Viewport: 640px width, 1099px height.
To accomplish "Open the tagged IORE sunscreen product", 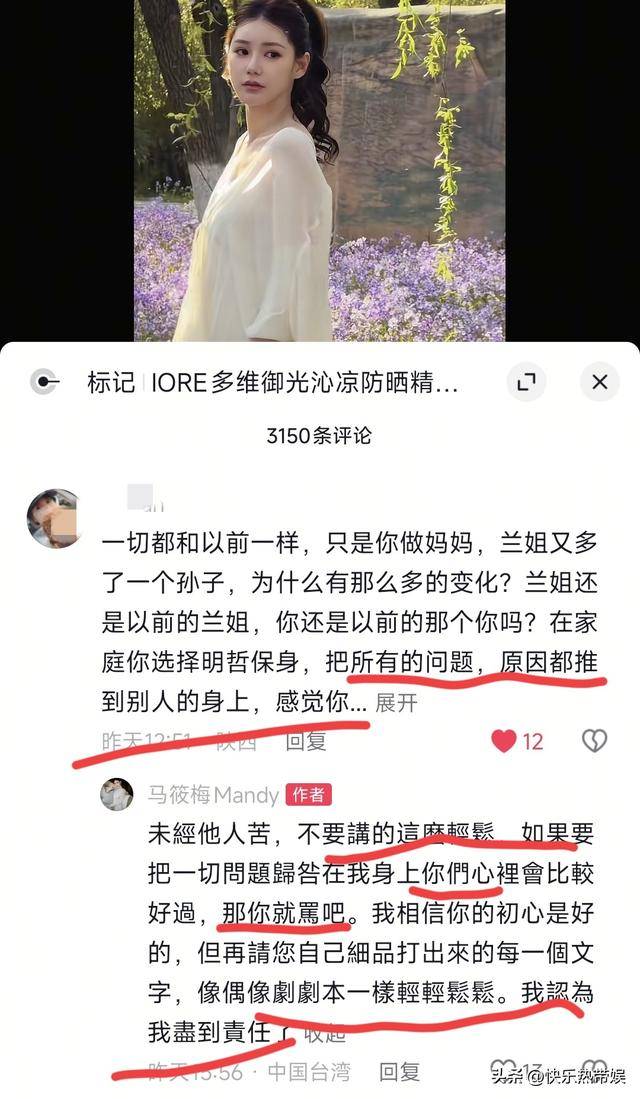I will point(272,383).
